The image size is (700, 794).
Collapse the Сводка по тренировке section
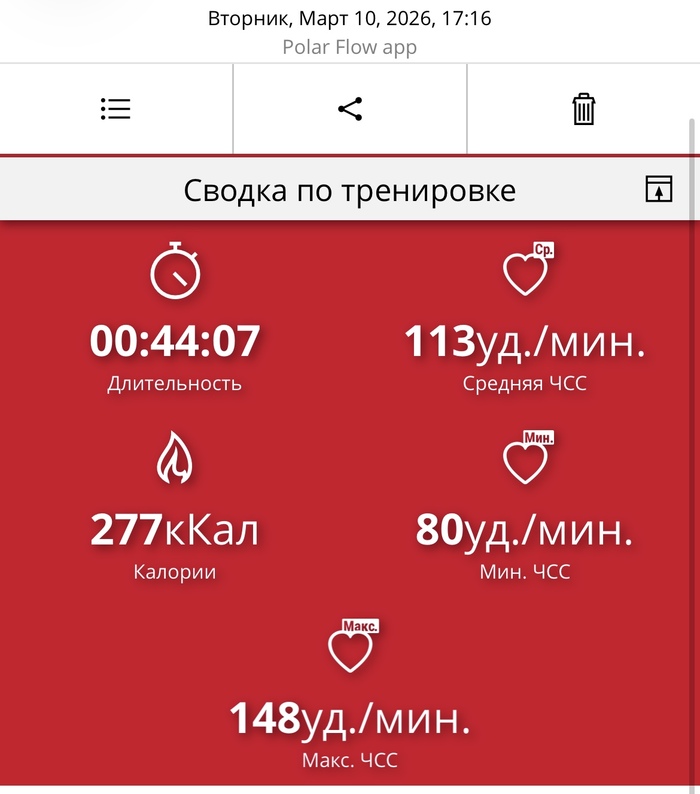[x=659, y=190]
